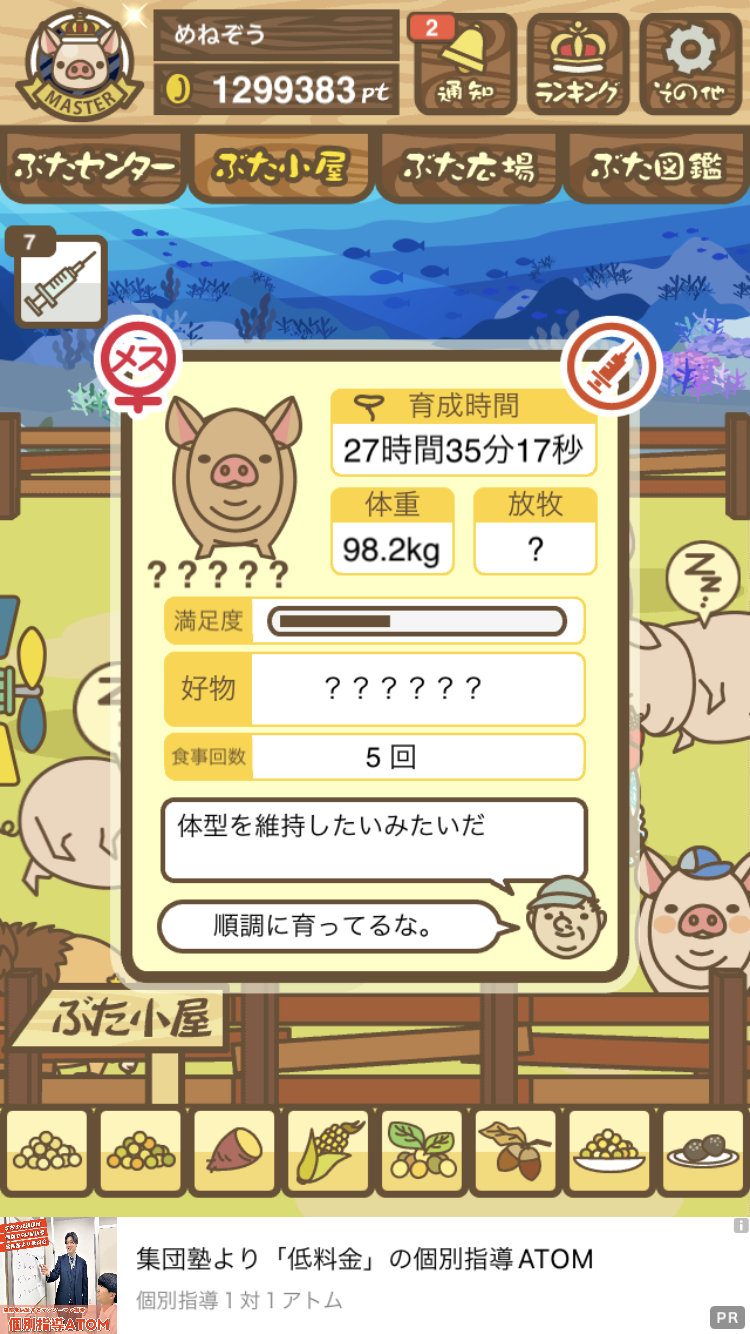This screenshot has height=1334, width=750.
Task: Choose the dark truffles on a plate feed
Action: [702, 1151]
